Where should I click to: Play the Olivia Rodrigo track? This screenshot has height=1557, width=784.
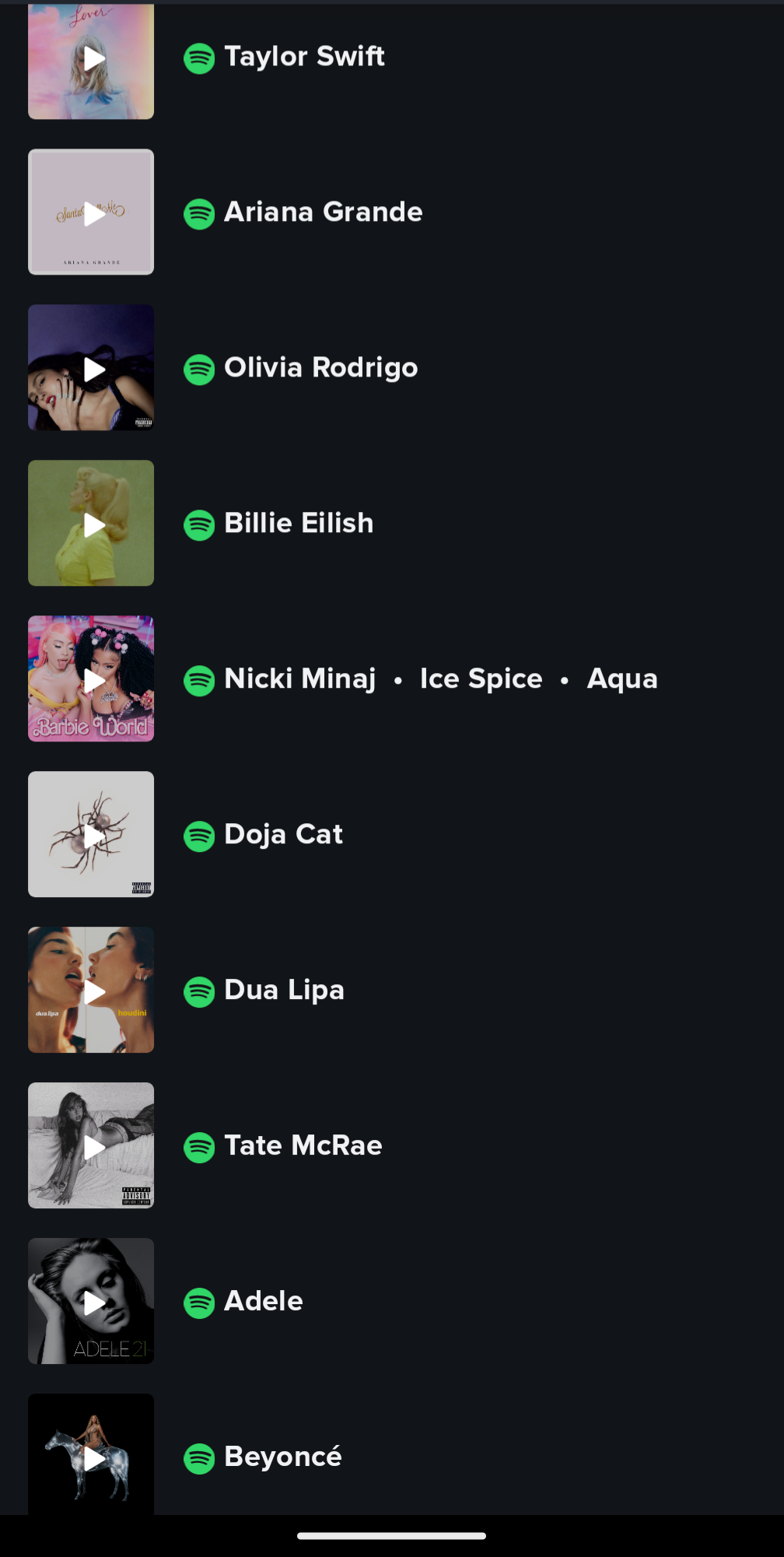92,368
